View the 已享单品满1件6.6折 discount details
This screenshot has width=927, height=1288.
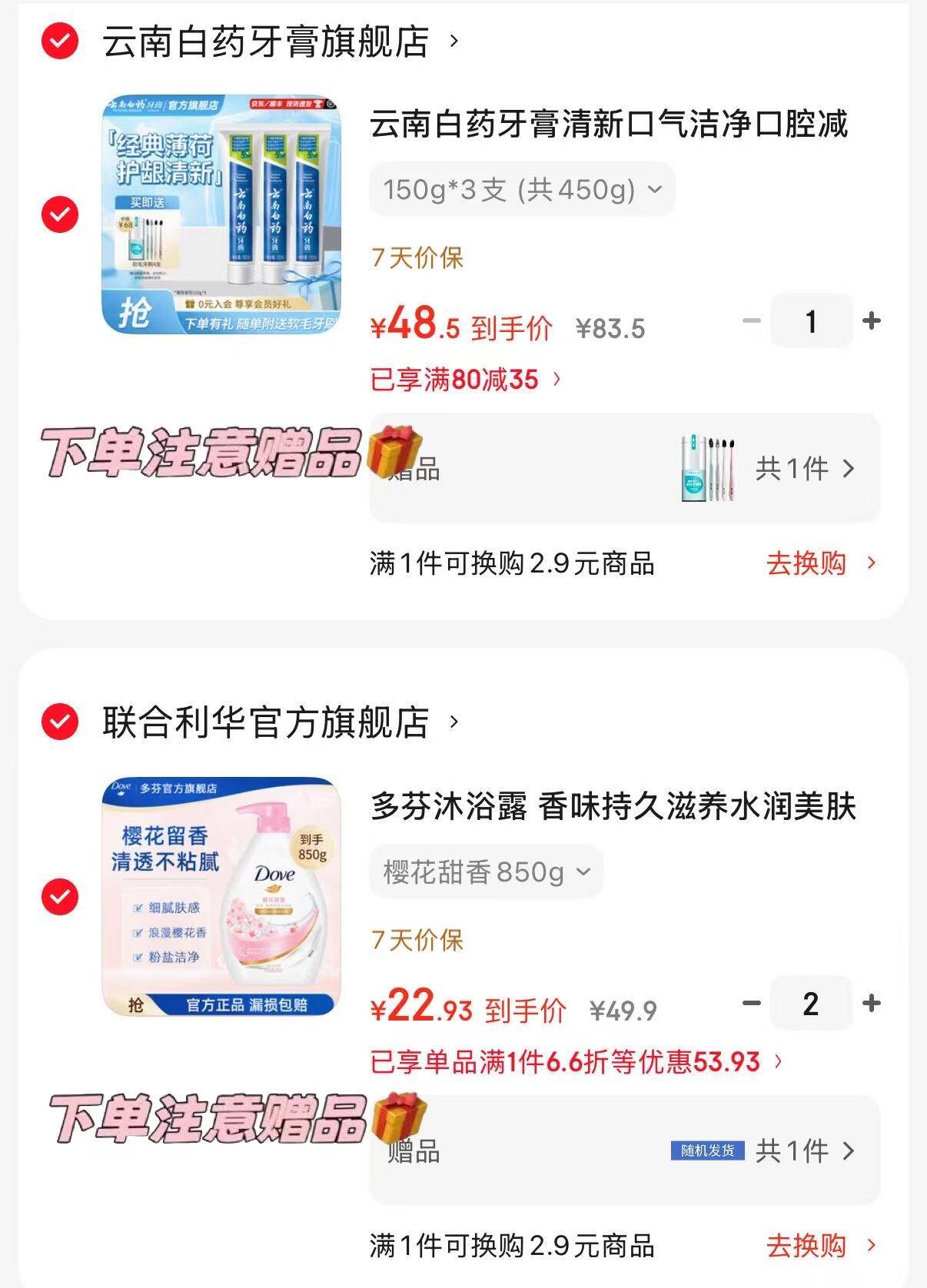576,1061
